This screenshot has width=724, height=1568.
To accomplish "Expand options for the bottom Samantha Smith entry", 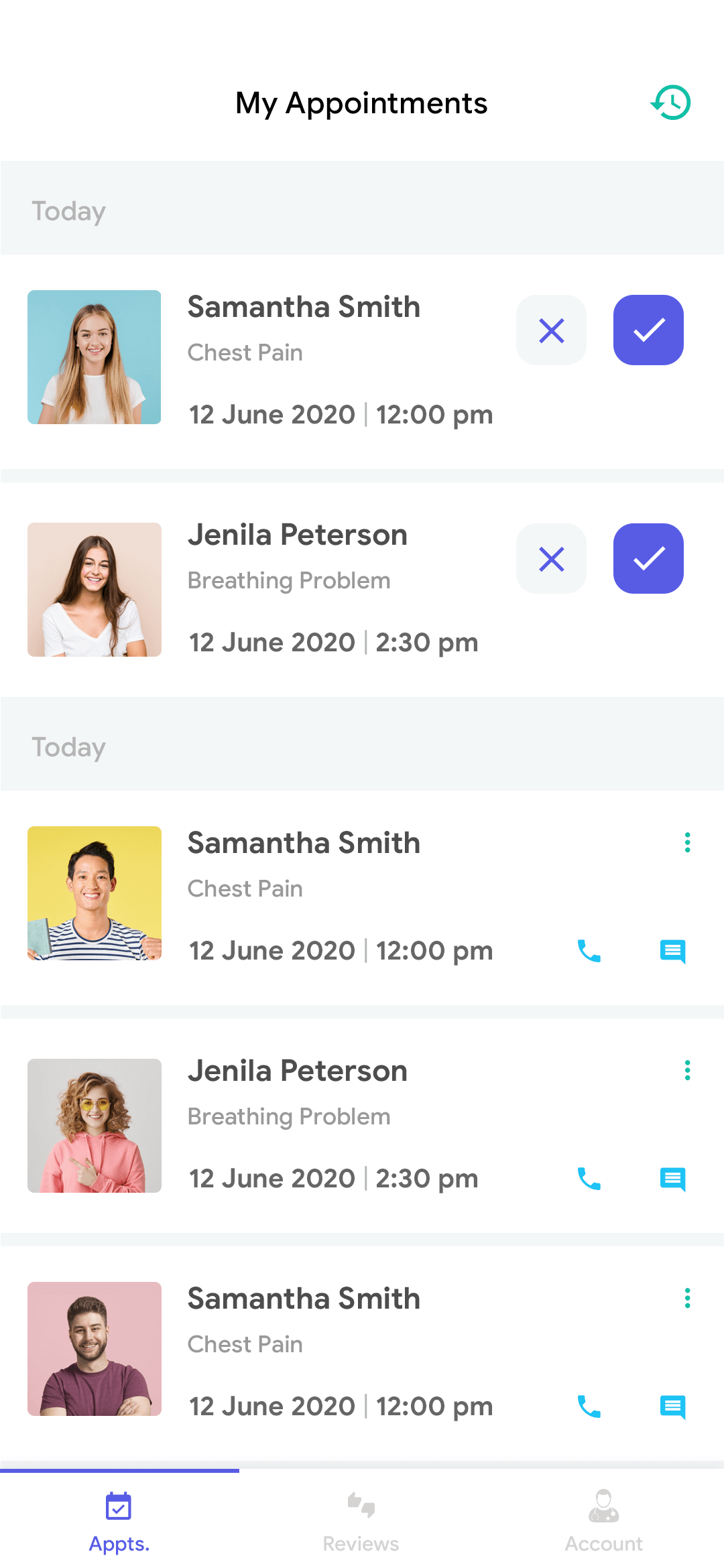I will 686,1299.
